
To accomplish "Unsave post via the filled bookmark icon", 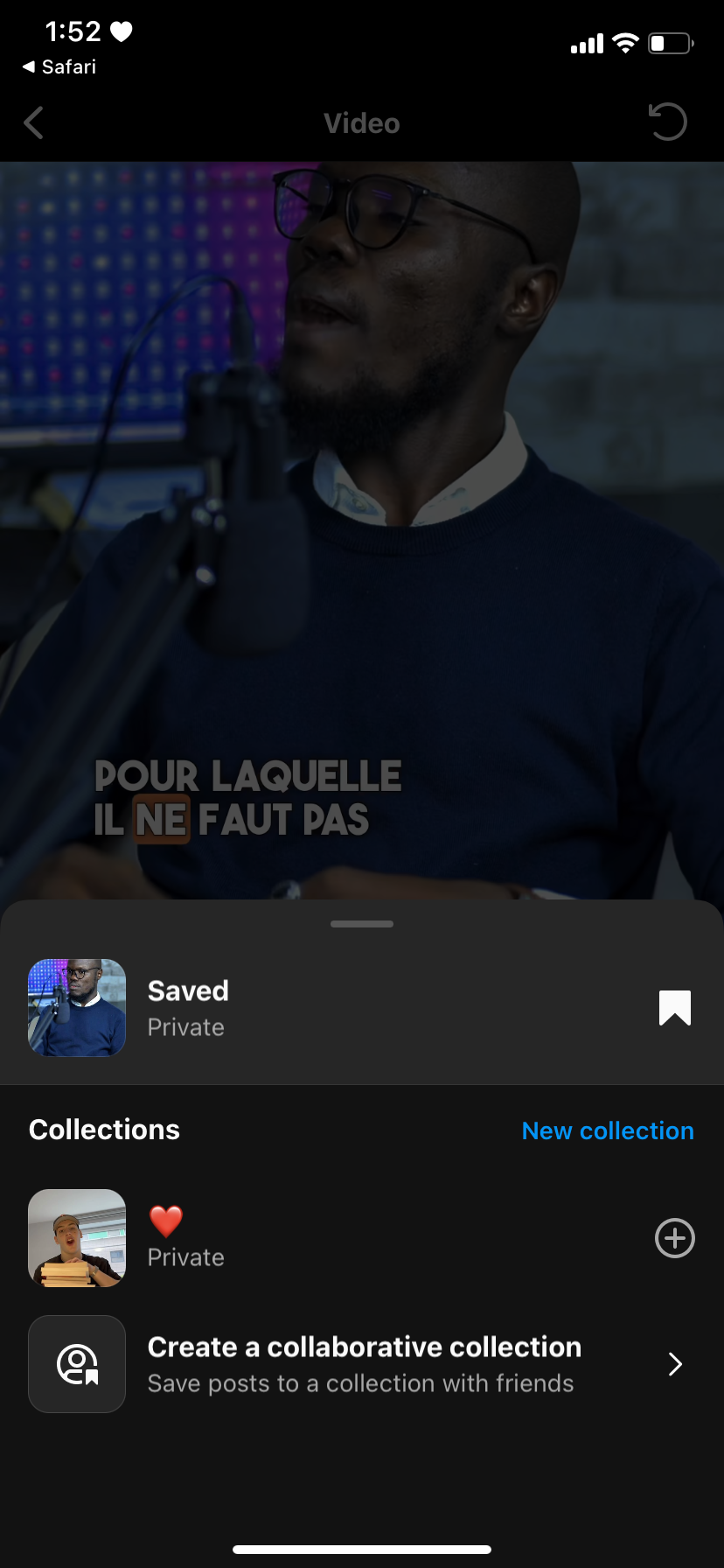I will coord(674,1008).
